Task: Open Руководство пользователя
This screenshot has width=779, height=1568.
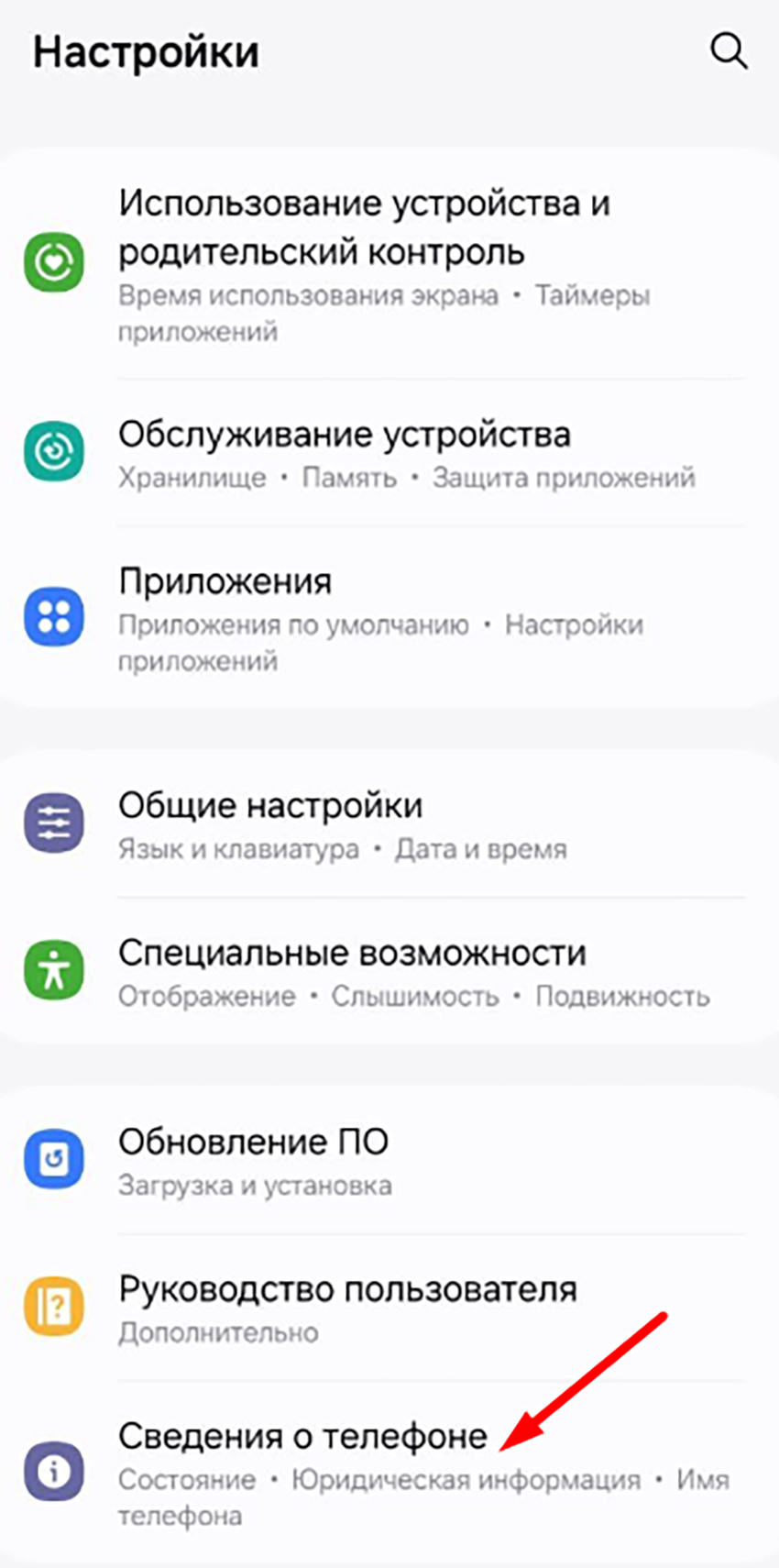Action: point(389,1308)
